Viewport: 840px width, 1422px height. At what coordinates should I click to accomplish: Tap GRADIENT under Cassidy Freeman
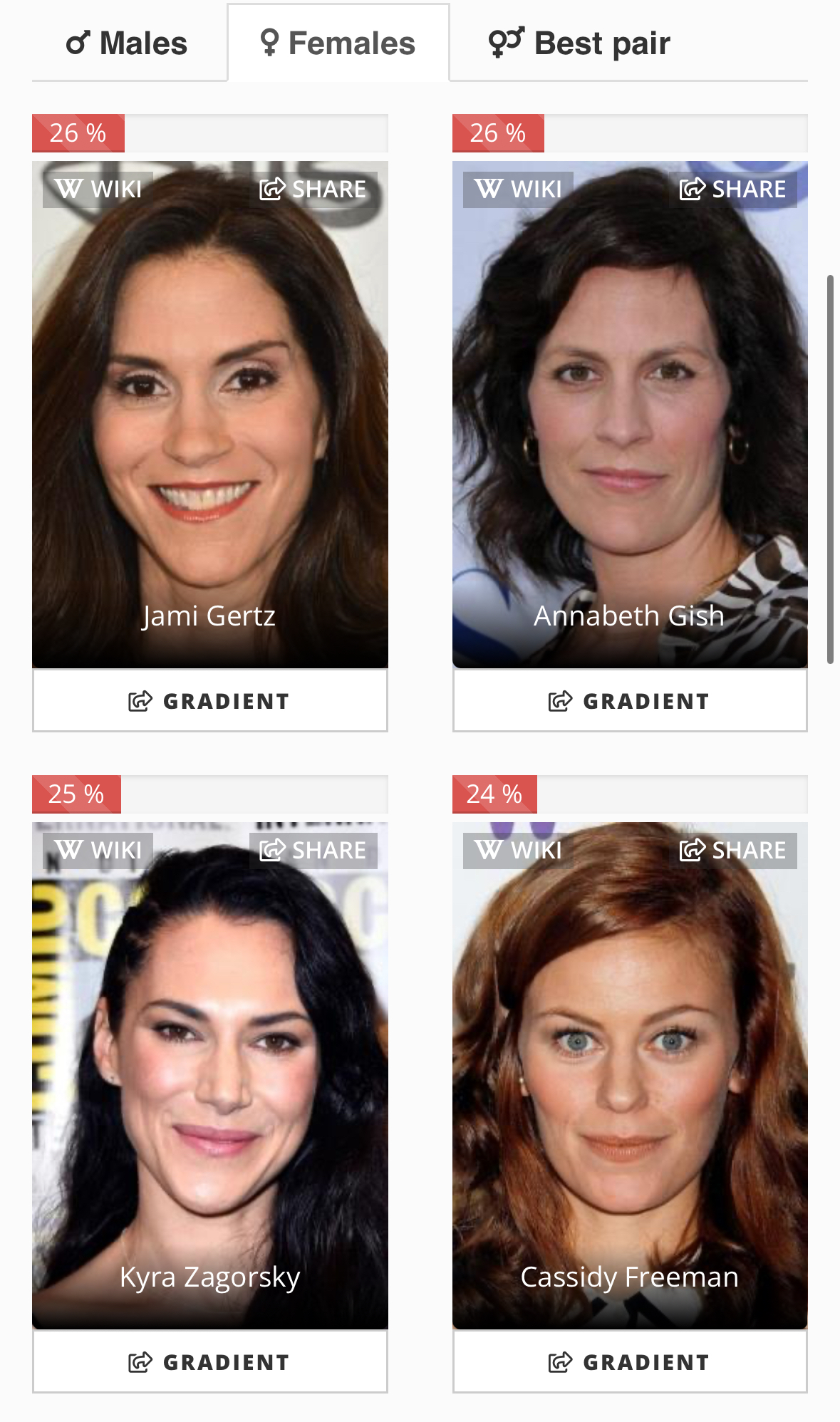[629, 1362]
